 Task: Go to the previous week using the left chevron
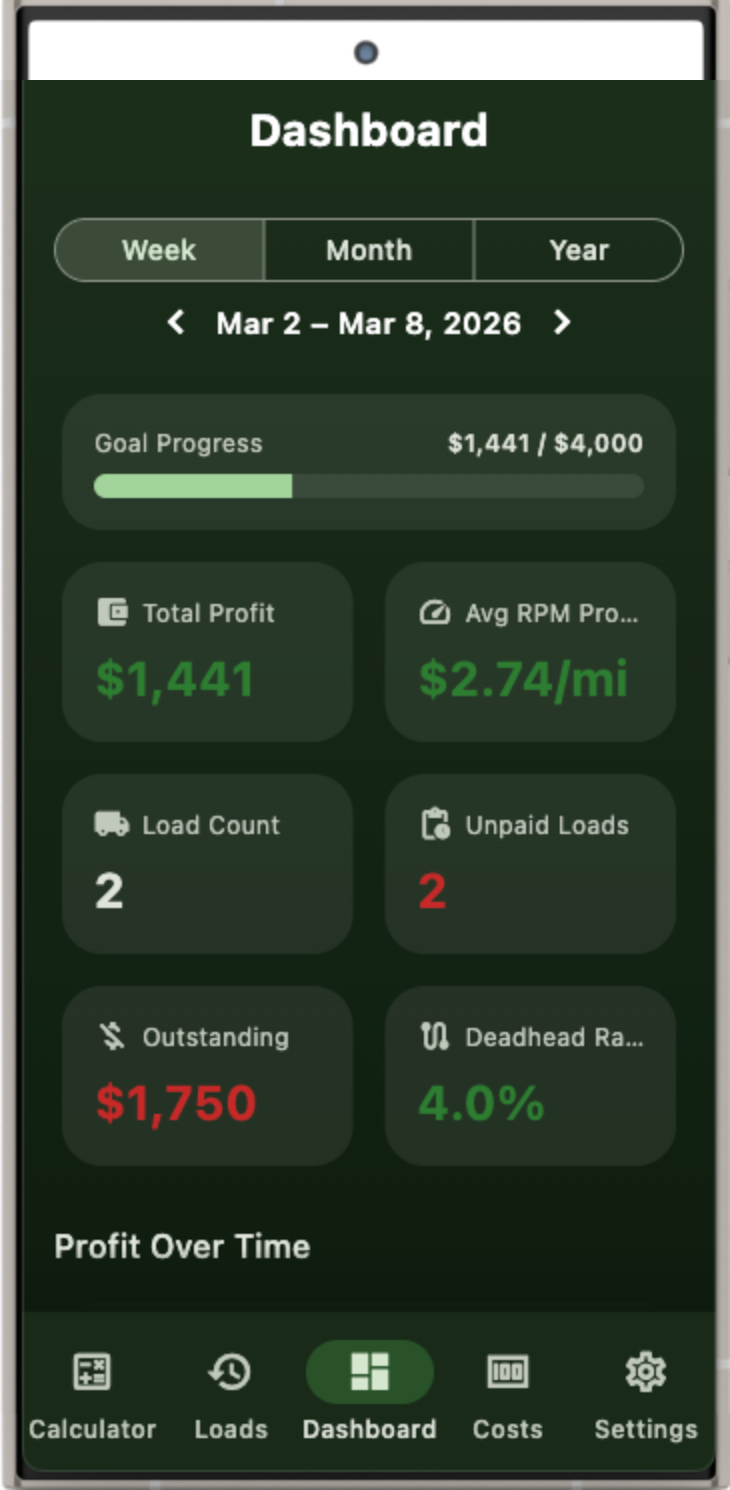point(176,323)
